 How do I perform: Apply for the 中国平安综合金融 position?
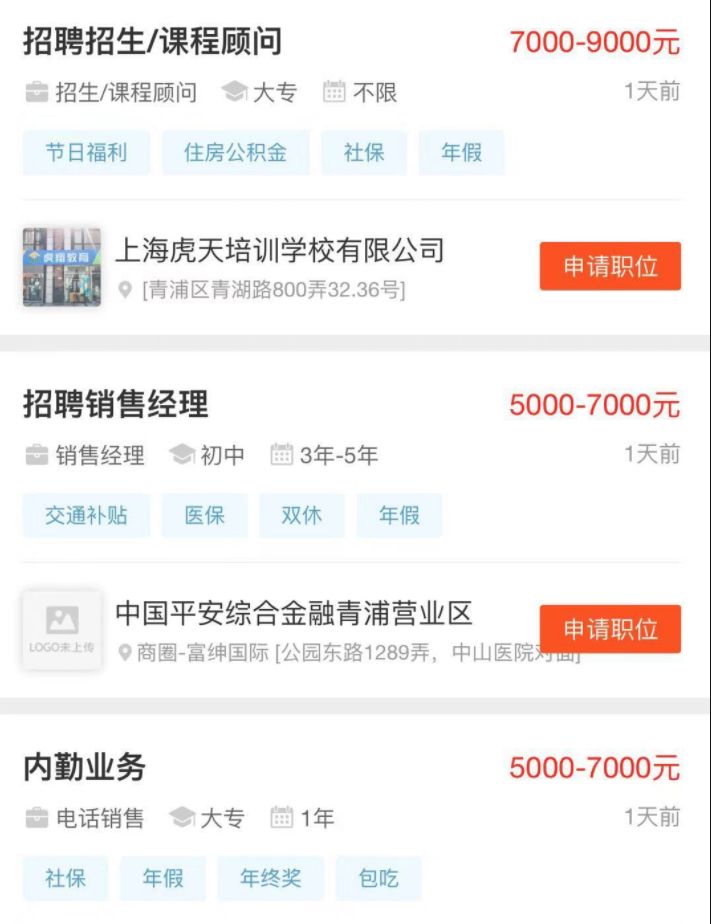coord(610,629)
